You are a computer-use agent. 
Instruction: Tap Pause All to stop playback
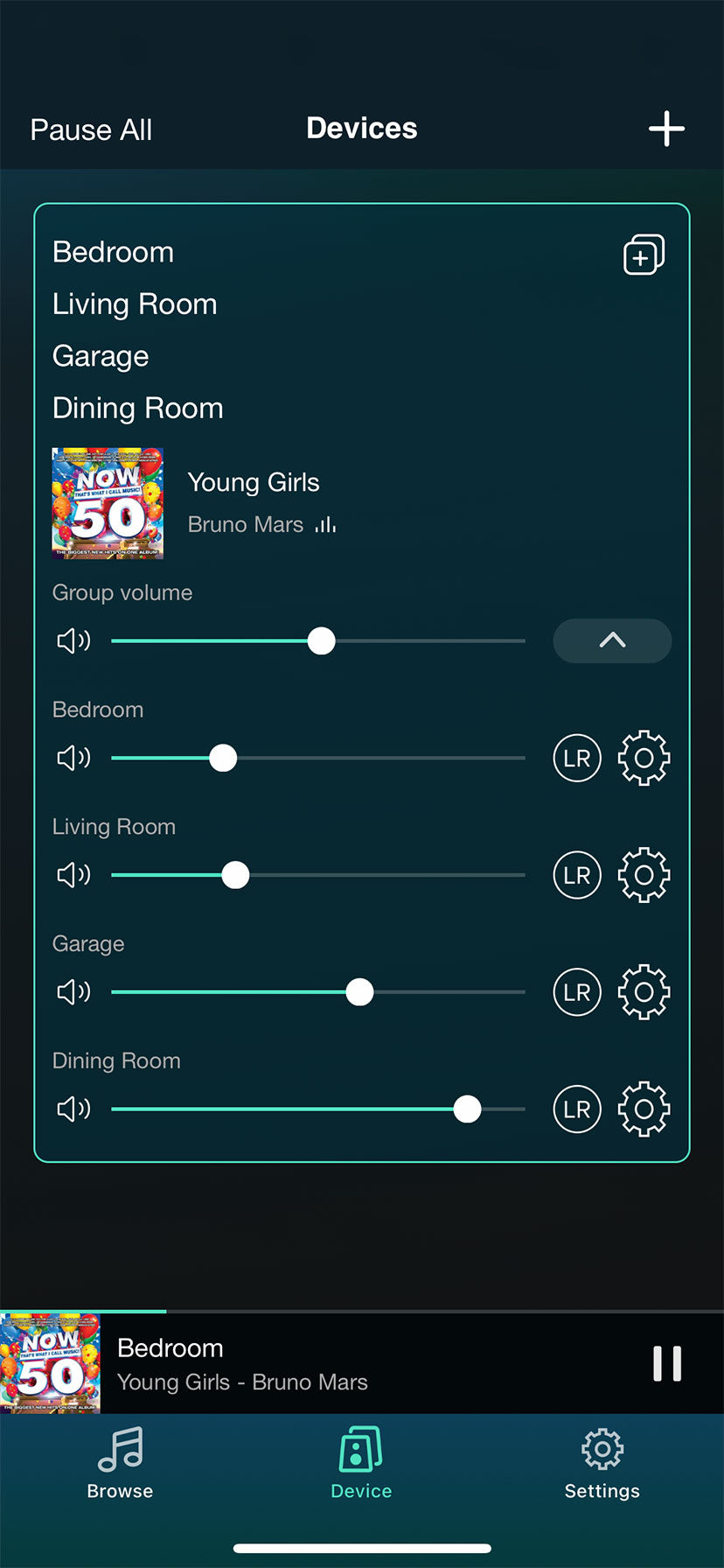(91, 129)
